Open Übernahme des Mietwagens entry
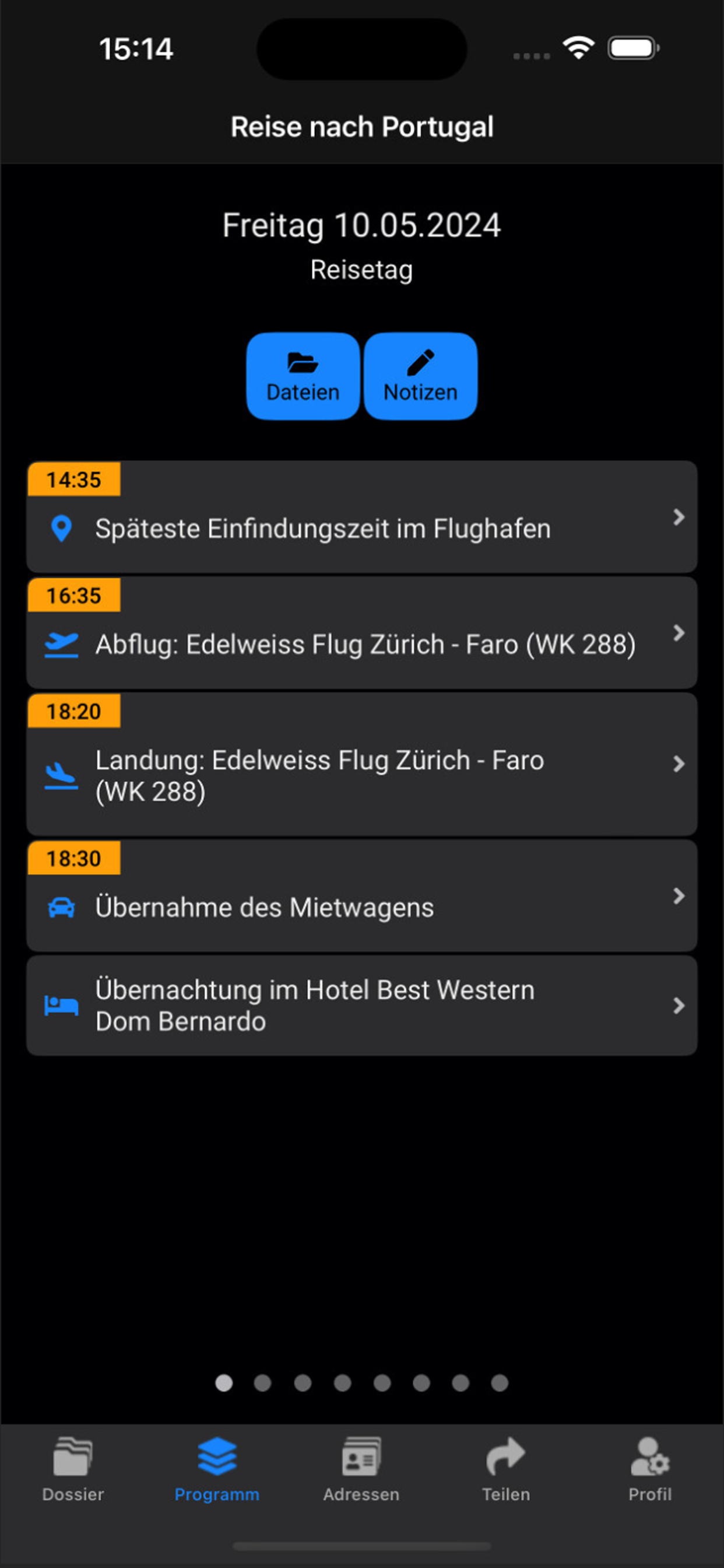This screenshot has height=1568, width=724. [362, 895]
